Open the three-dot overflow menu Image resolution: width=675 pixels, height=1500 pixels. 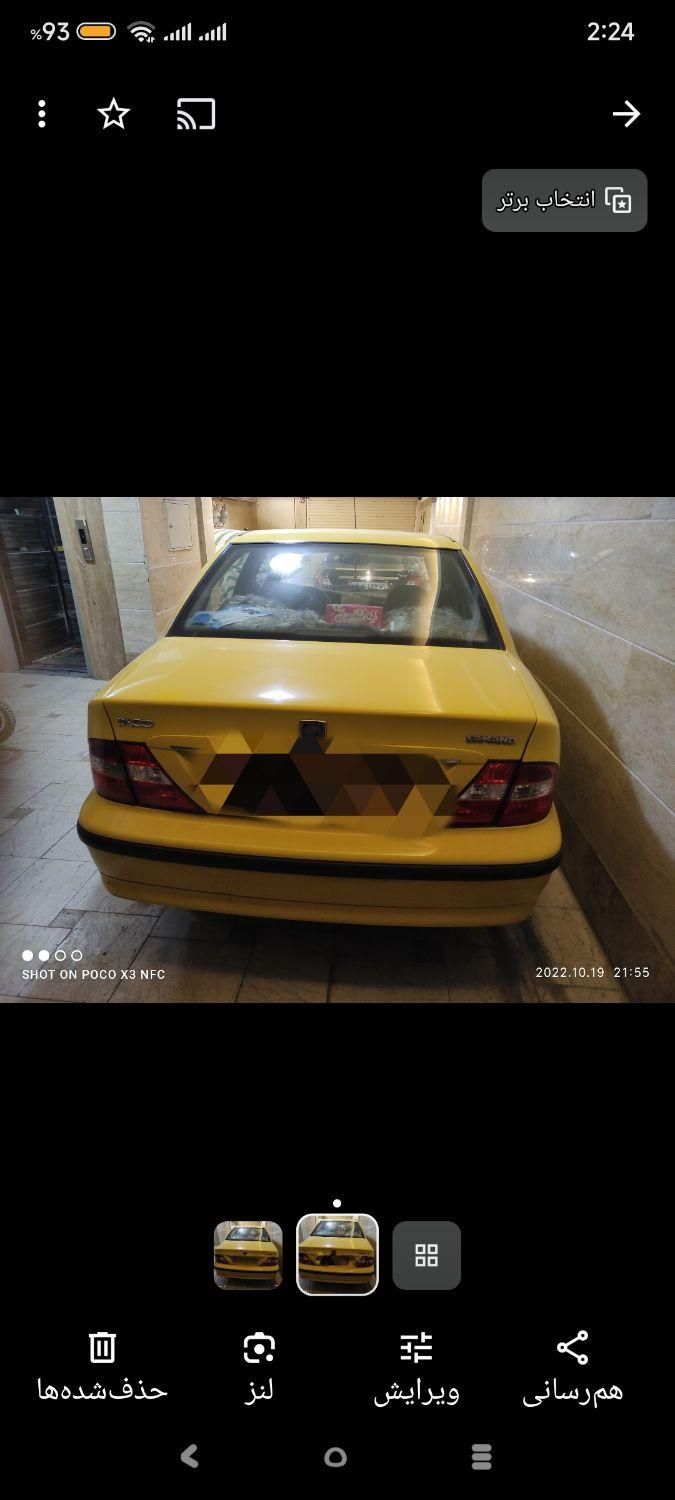(41, 114)
